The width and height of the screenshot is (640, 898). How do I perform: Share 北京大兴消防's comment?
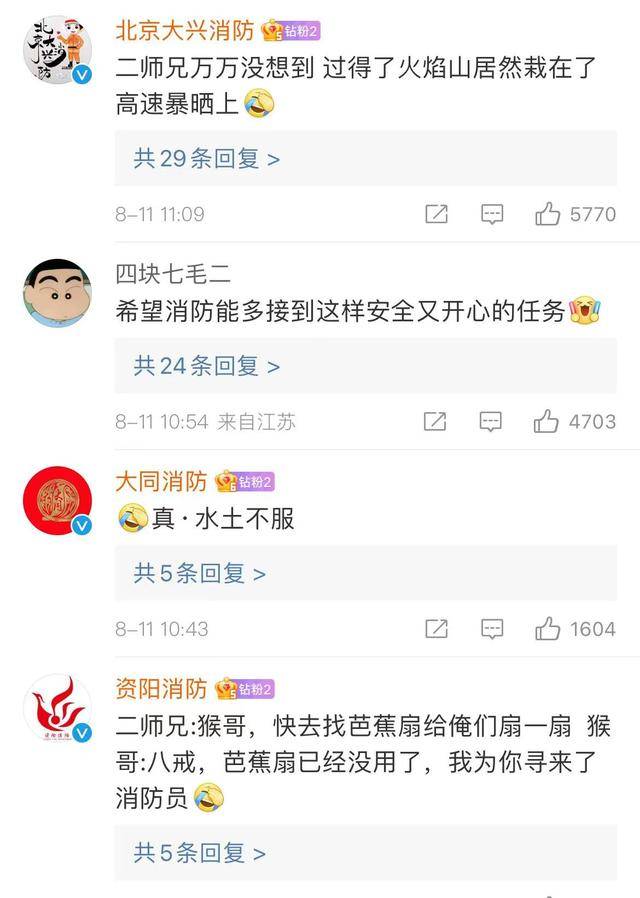coord(436,213)
